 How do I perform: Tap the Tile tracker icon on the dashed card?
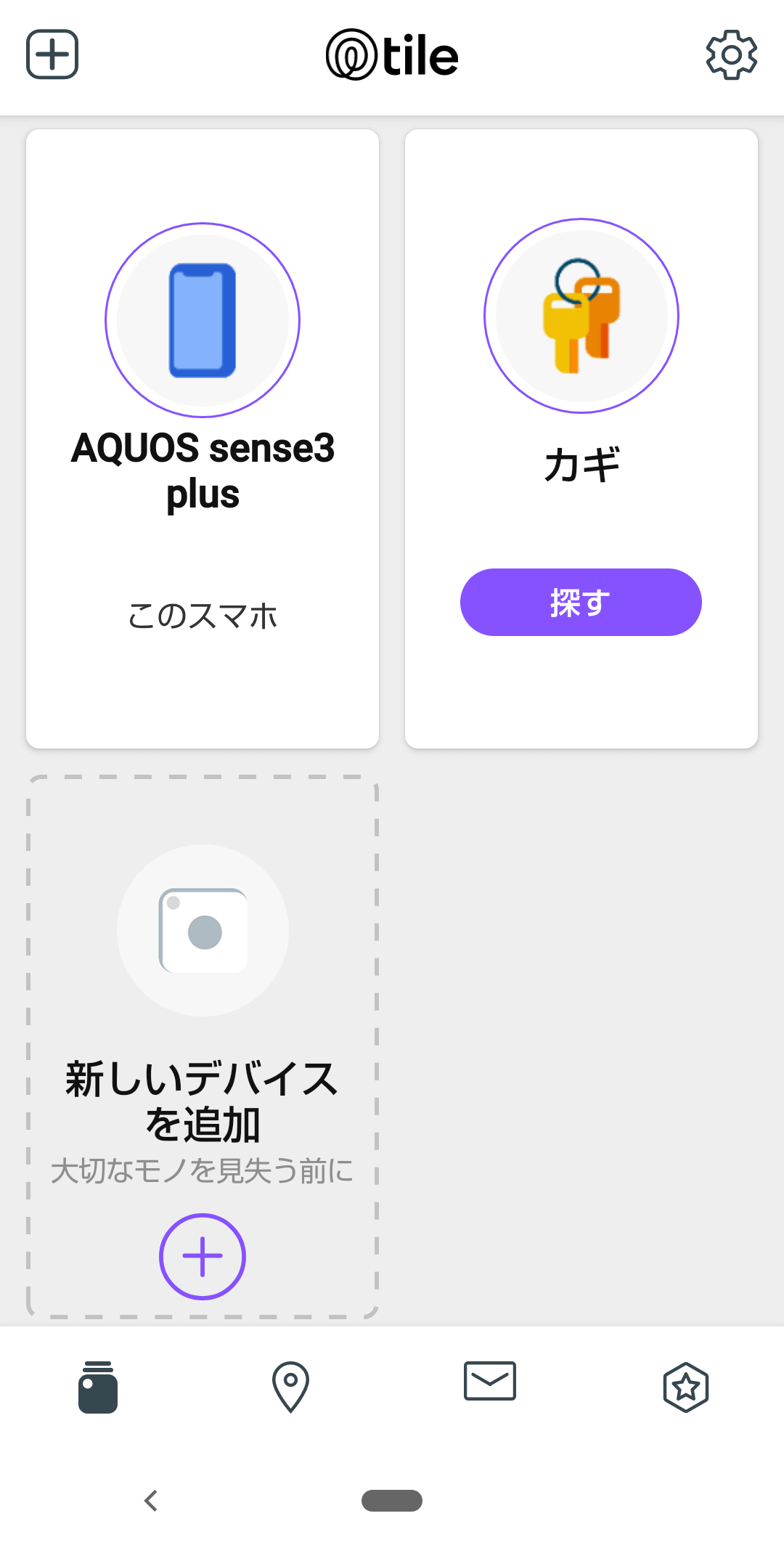[x=203, y=931]
